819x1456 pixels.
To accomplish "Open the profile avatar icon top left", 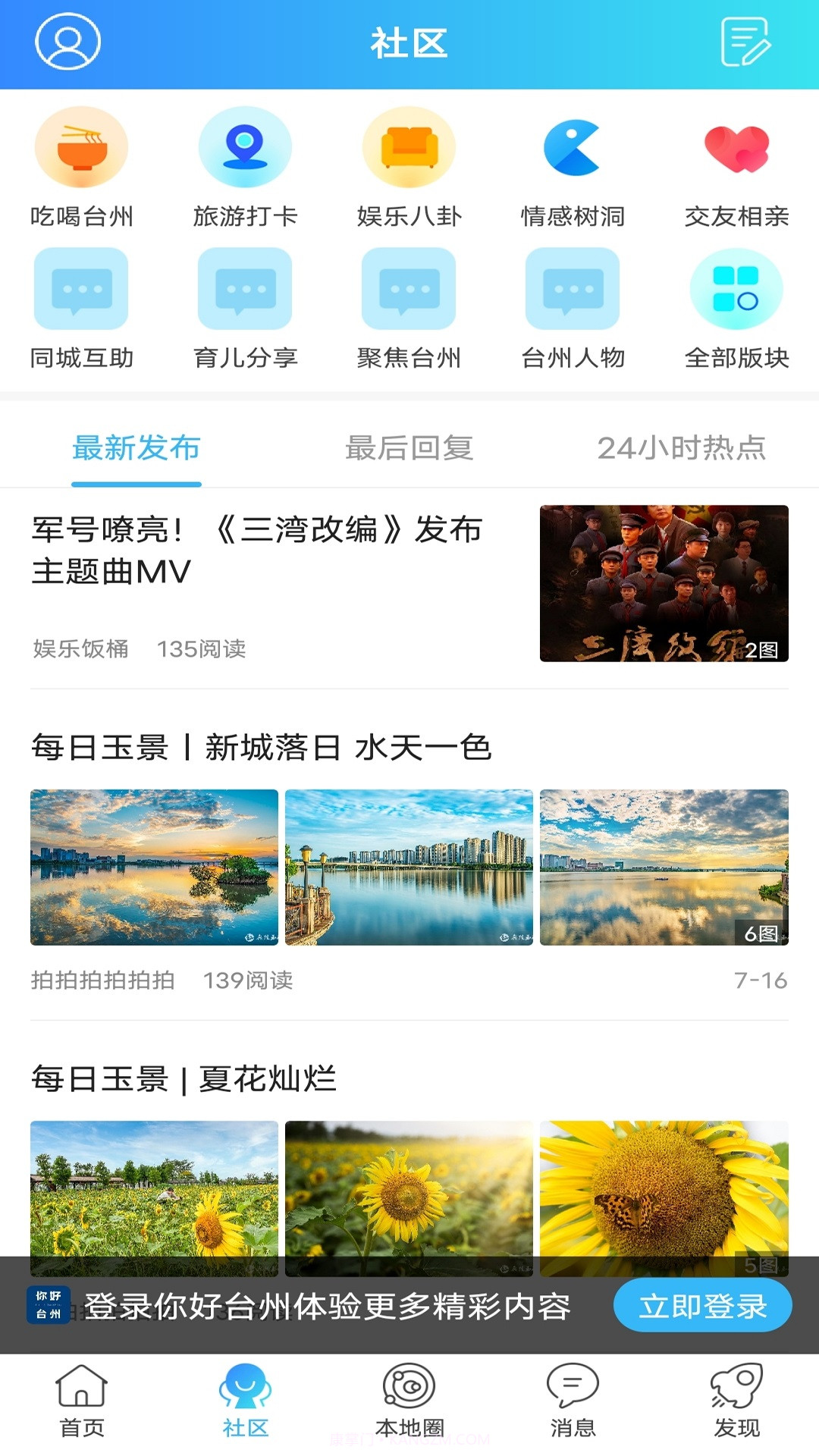I will click(x=67, y=42).
